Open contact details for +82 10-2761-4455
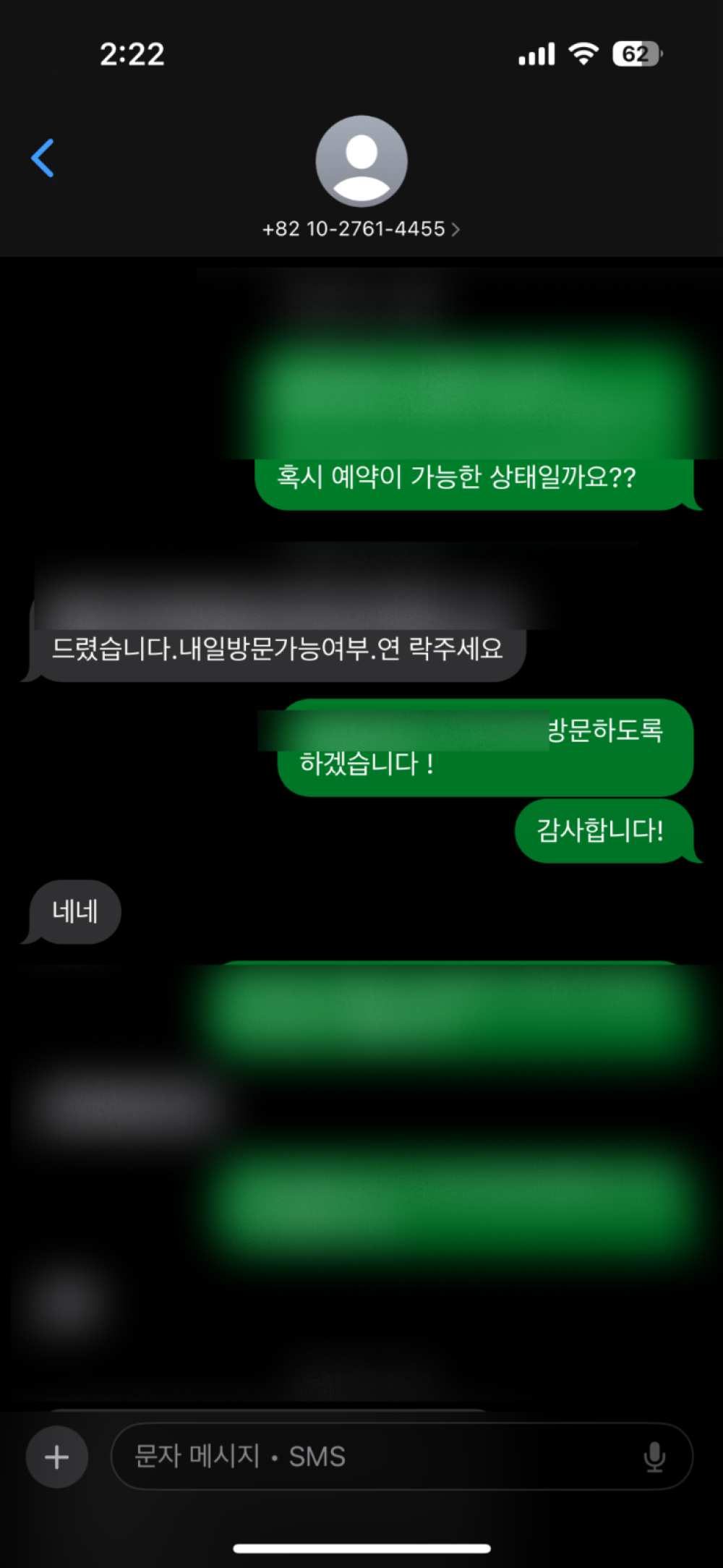 click(361, 229)
